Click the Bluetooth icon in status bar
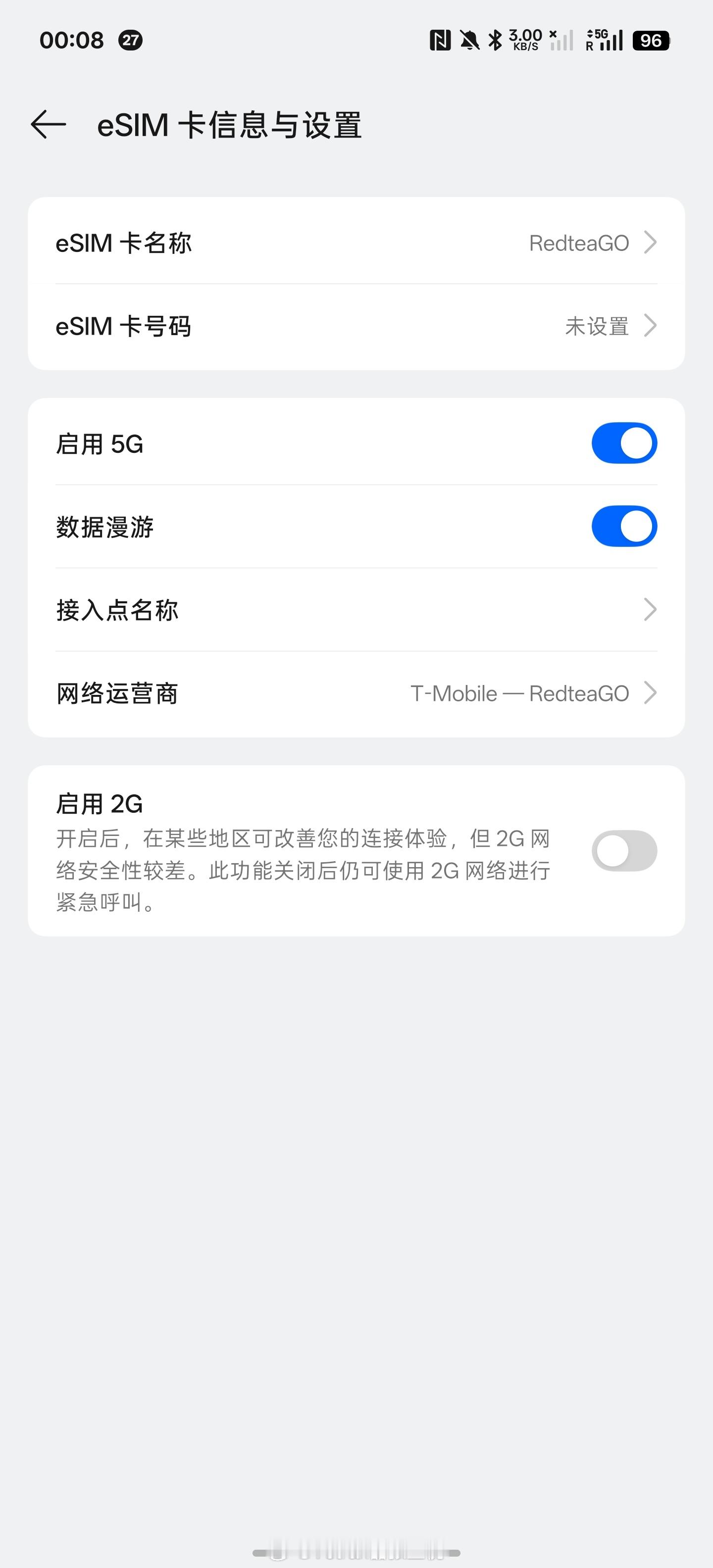Viewport: 713px width, 1568px height. [495, 39]
